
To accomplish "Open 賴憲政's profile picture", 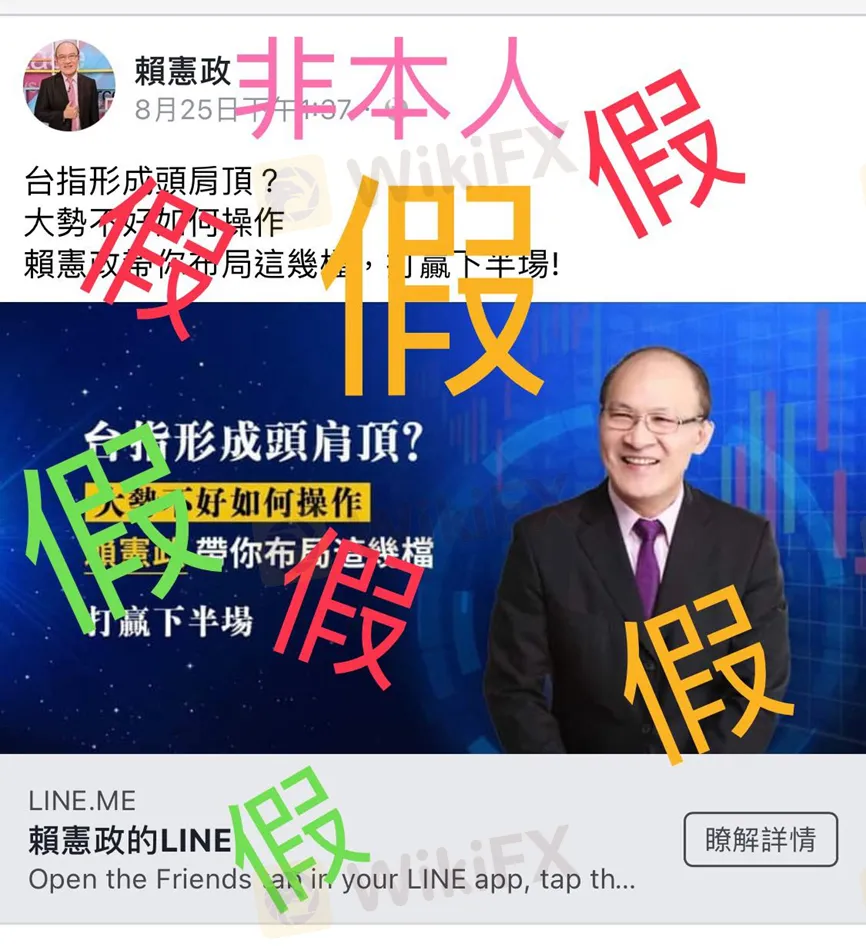I will point(69,86).
